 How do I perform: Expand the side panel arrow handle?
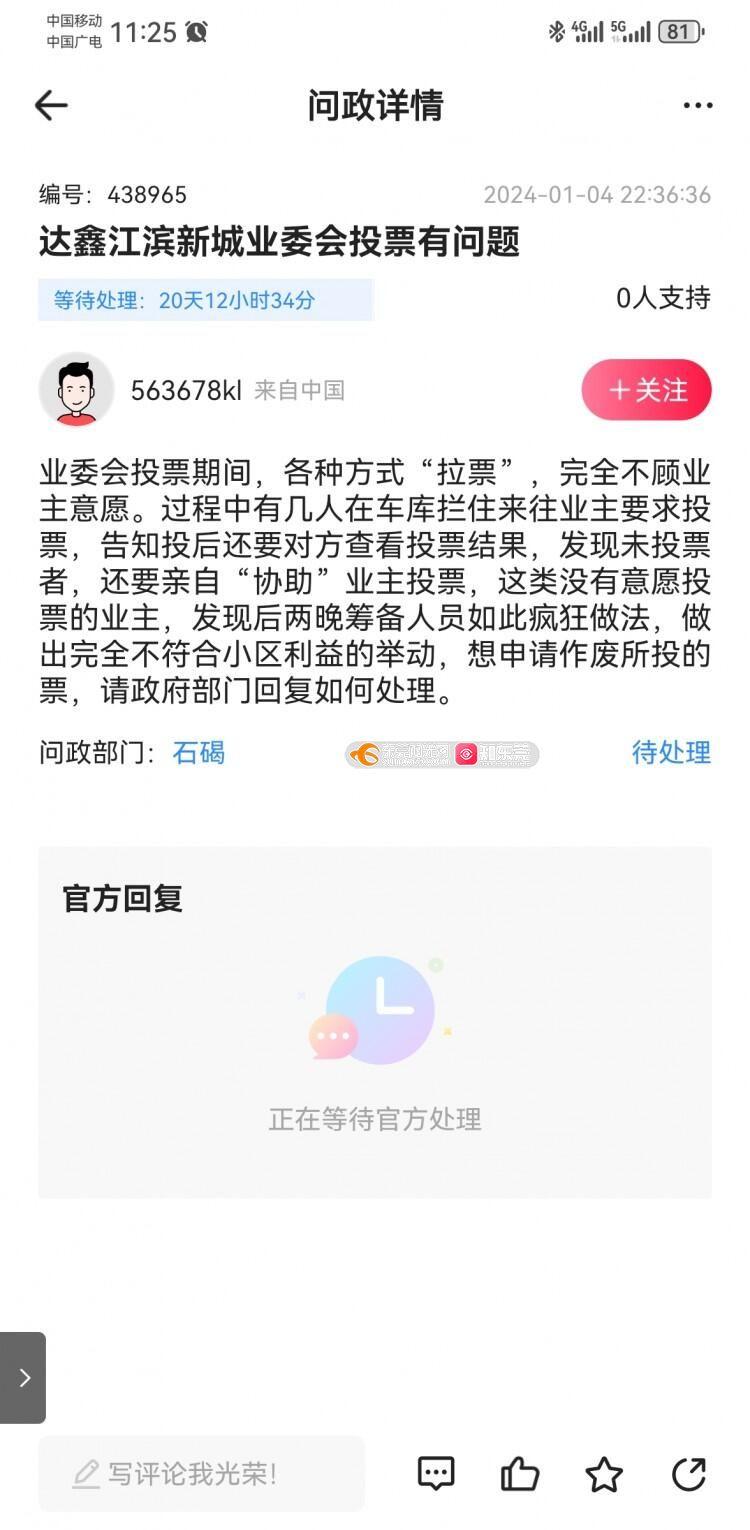[23, 1377]
